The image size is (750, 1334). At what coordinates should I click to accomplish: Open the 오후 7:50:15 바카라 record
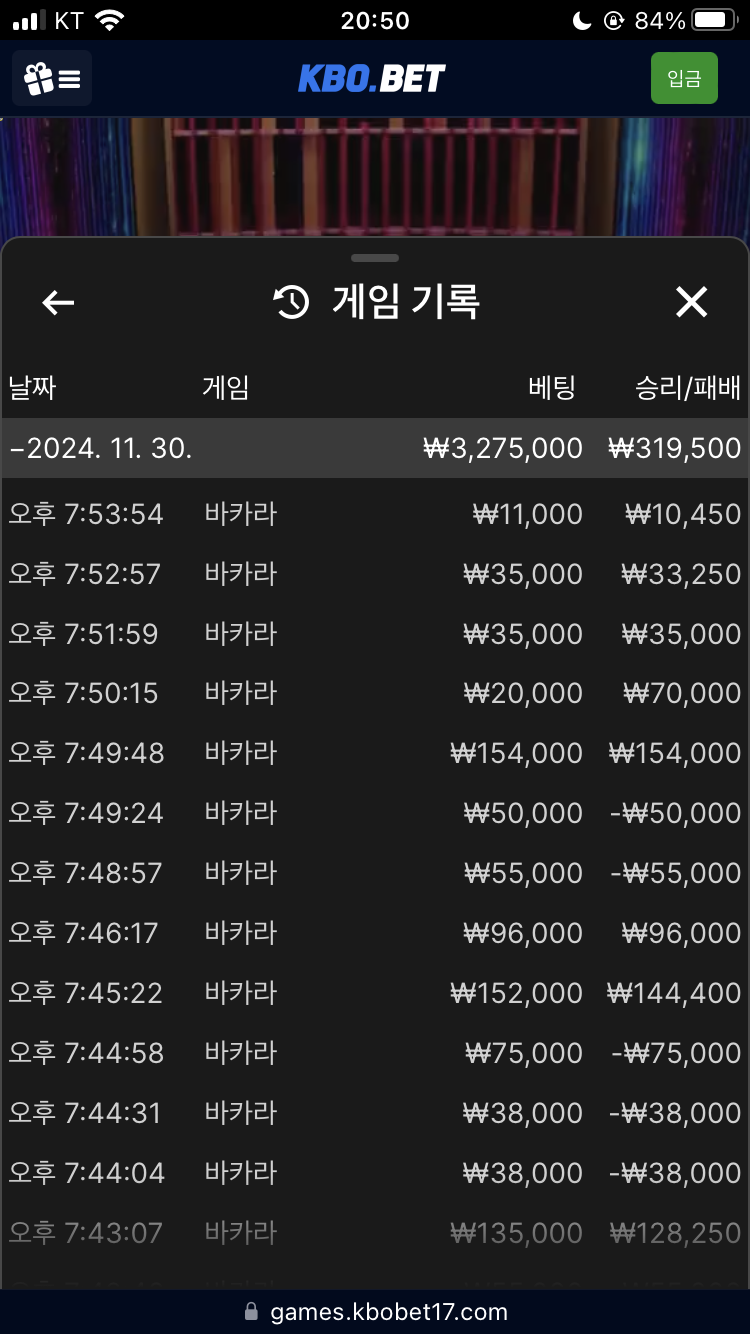[x=375, y=693]
